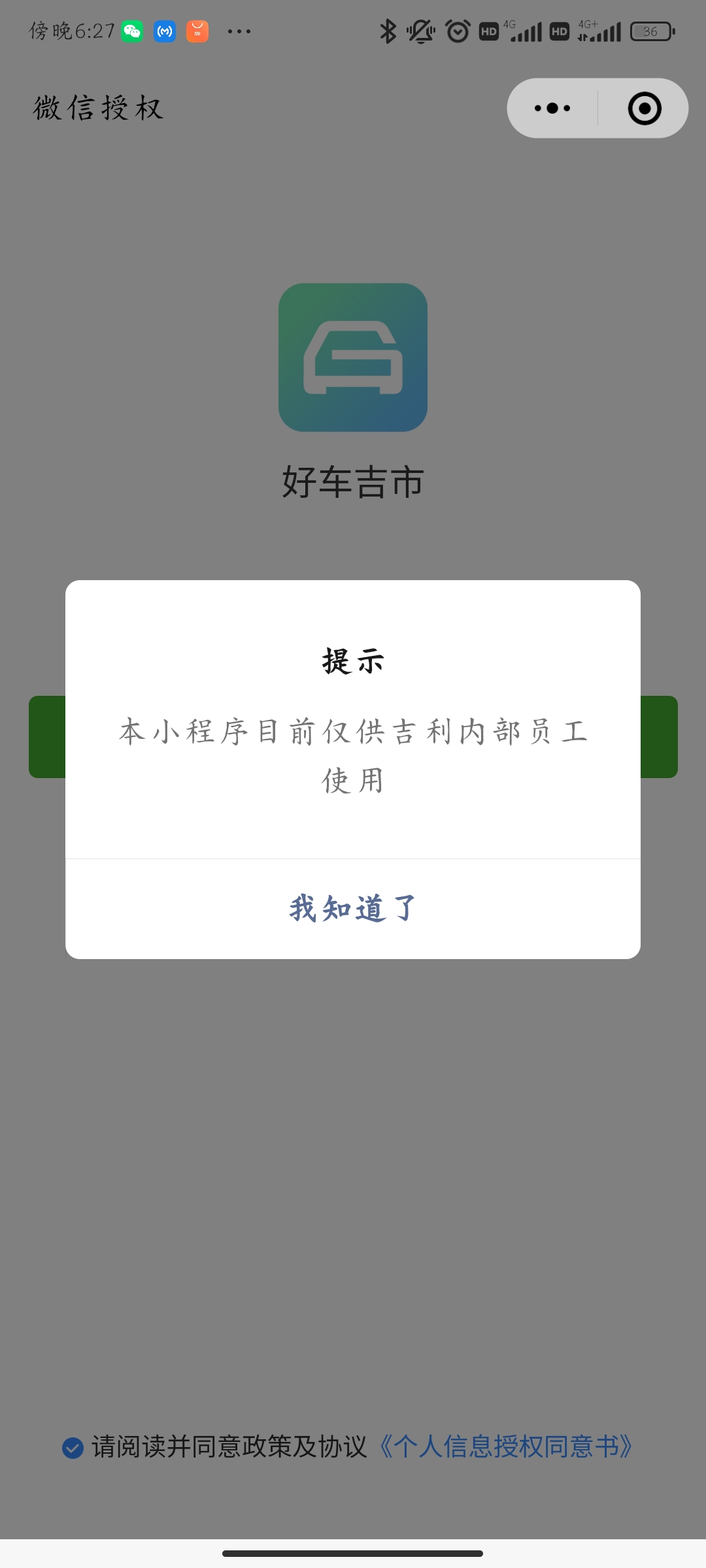
Task: Uncheck the policy agreement checkbox
Action: (x=73, y=1448)
